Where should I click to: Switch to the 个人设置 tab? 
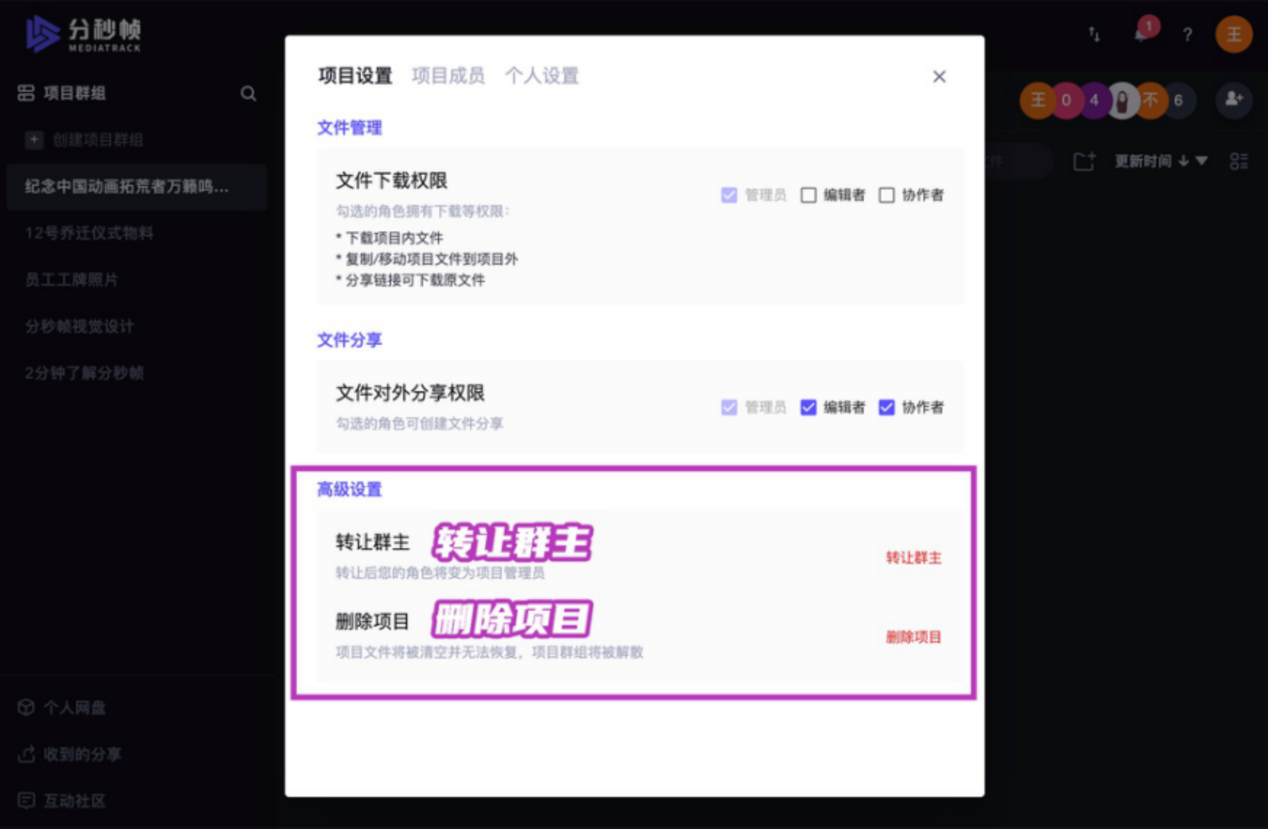pyautogui.click(x=541, y=76)
